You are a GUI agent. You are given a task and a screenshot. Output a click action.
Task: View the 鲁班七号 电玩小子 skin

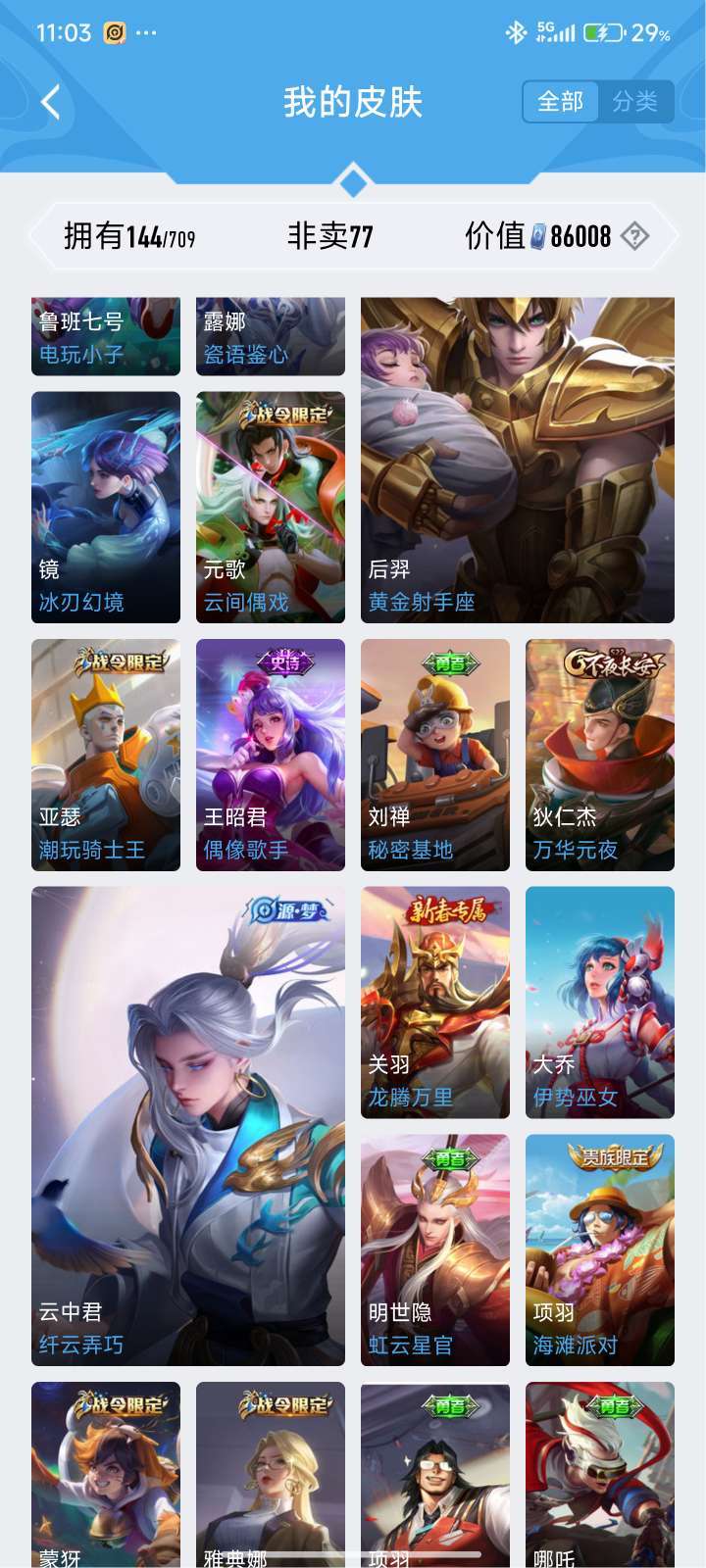[x=106, y=336]
